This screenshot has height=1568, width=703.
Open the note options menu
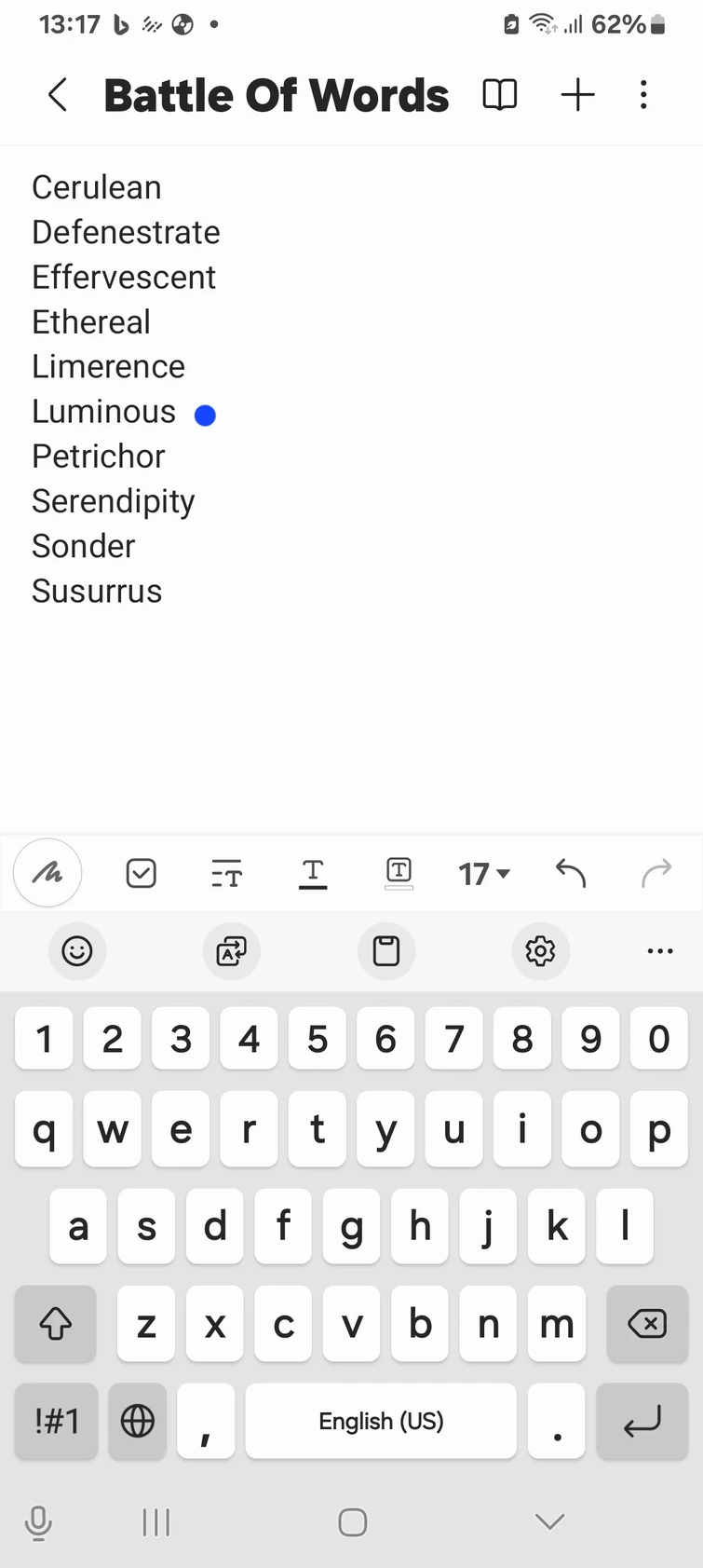tap(643, 94)
